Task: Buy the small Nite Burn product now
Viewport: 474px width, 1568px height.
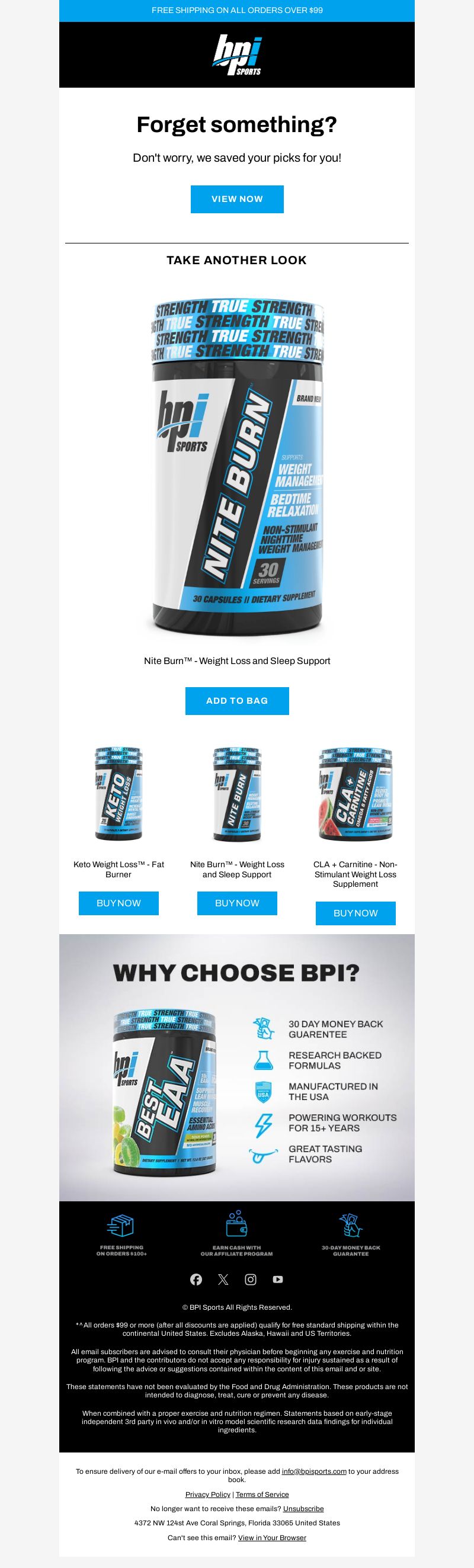Action: click(x=236, y=903)
